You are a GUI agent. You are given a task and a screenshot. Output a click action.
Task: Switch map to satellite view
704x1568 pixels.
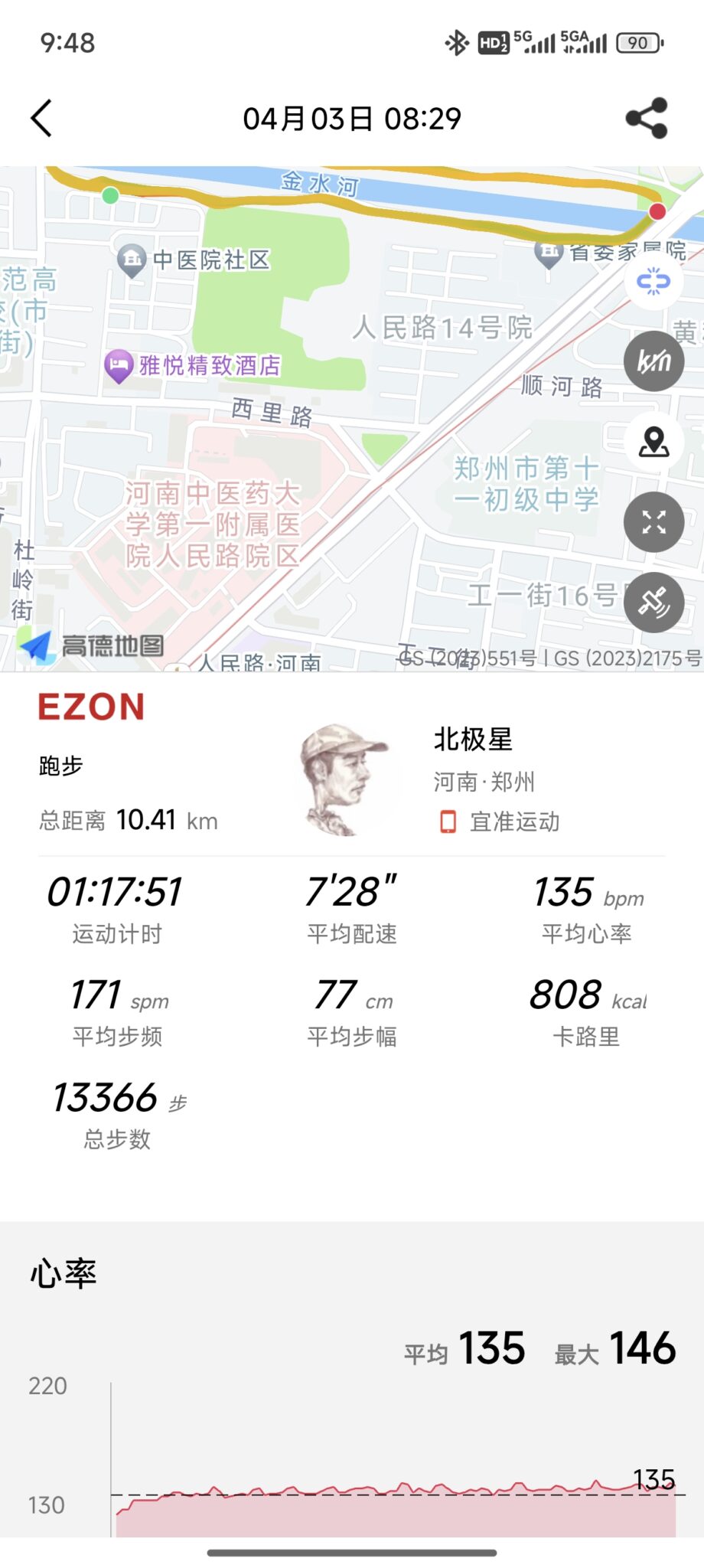653,603
